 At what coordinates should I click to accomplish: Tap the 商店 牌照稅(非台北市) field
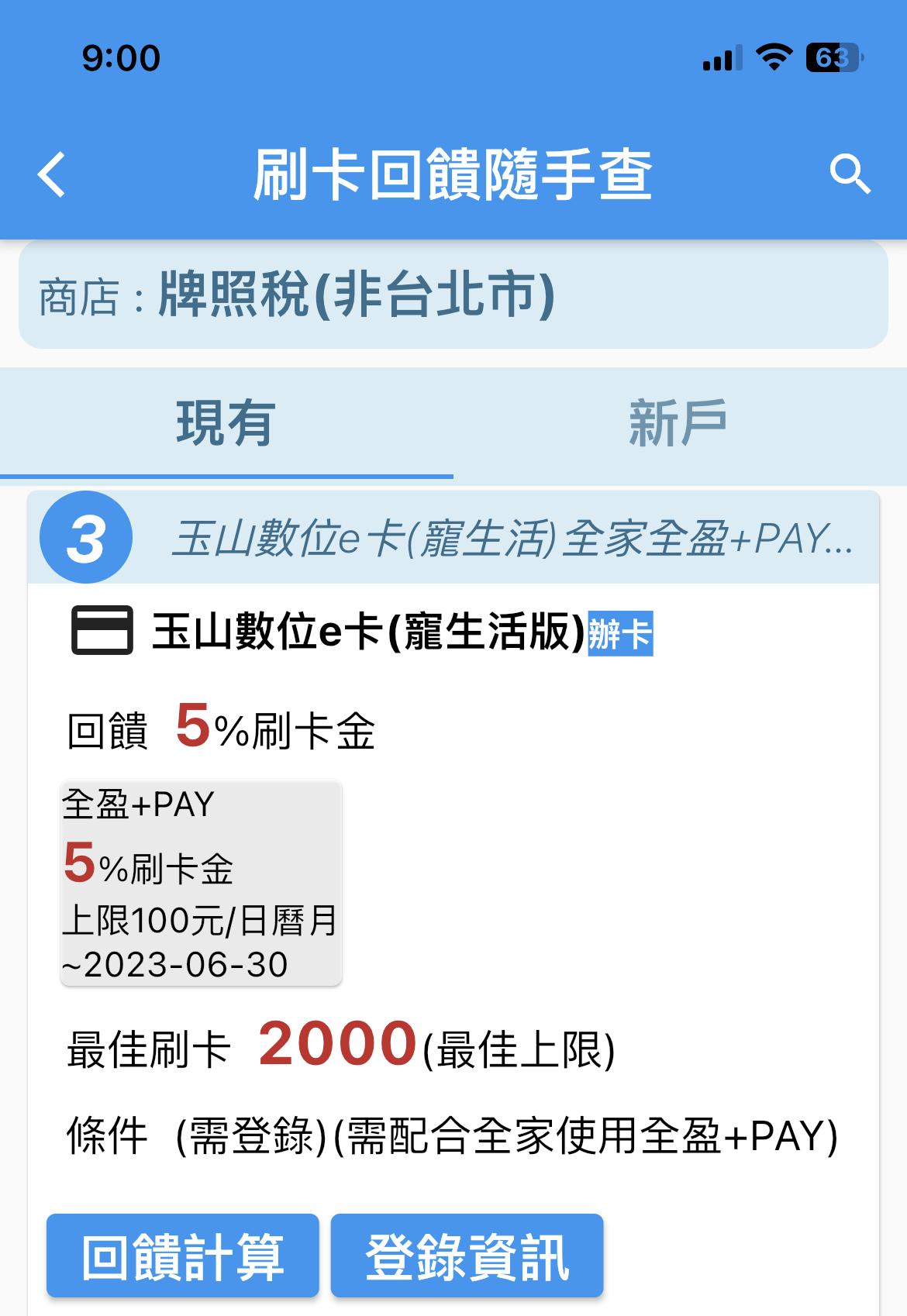click(x=453, y=295)
